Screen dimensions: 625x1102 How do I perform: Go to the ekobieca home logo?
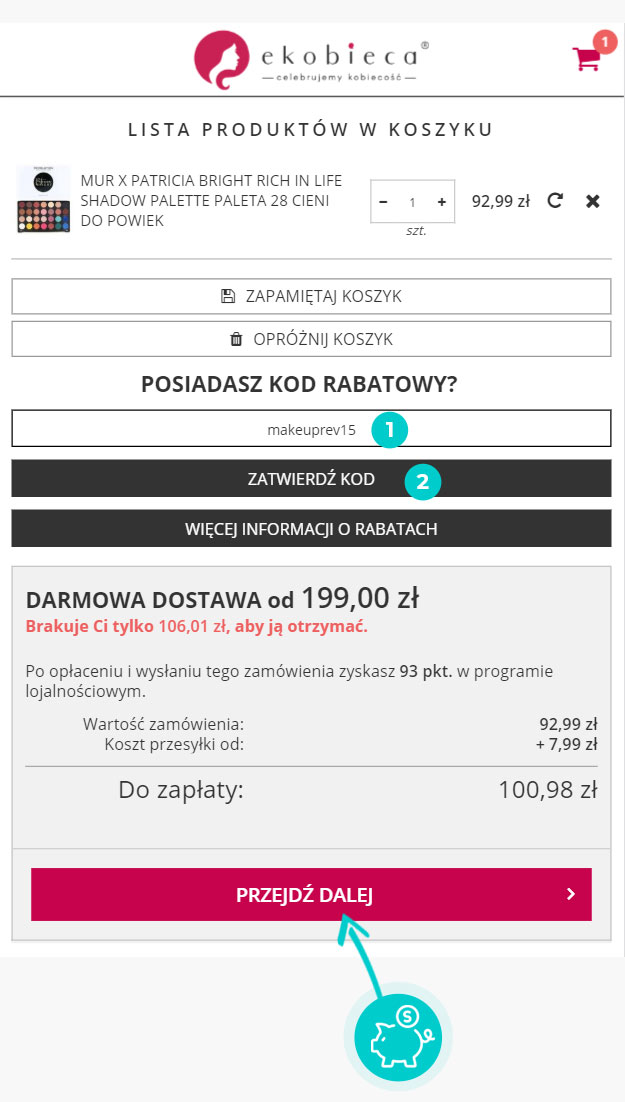click(x=311, y=60)
